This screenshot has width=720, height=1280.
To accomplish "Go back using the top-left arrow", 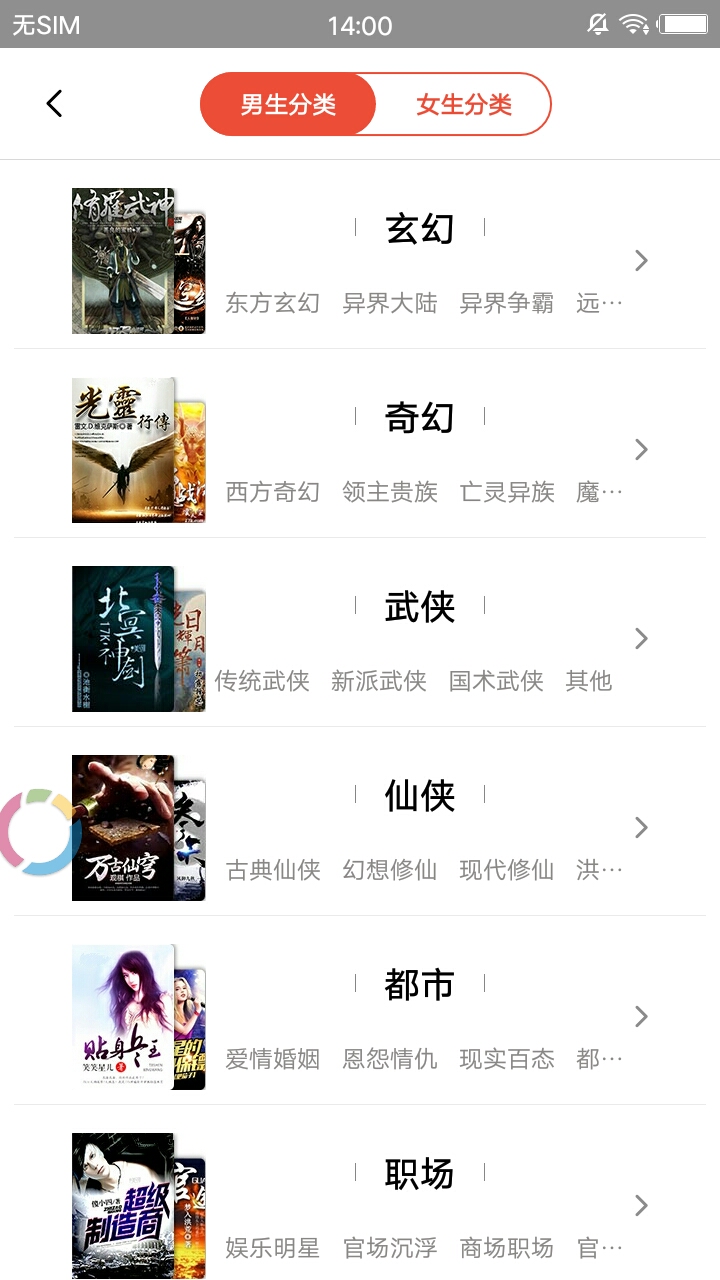I will point(54,103).
